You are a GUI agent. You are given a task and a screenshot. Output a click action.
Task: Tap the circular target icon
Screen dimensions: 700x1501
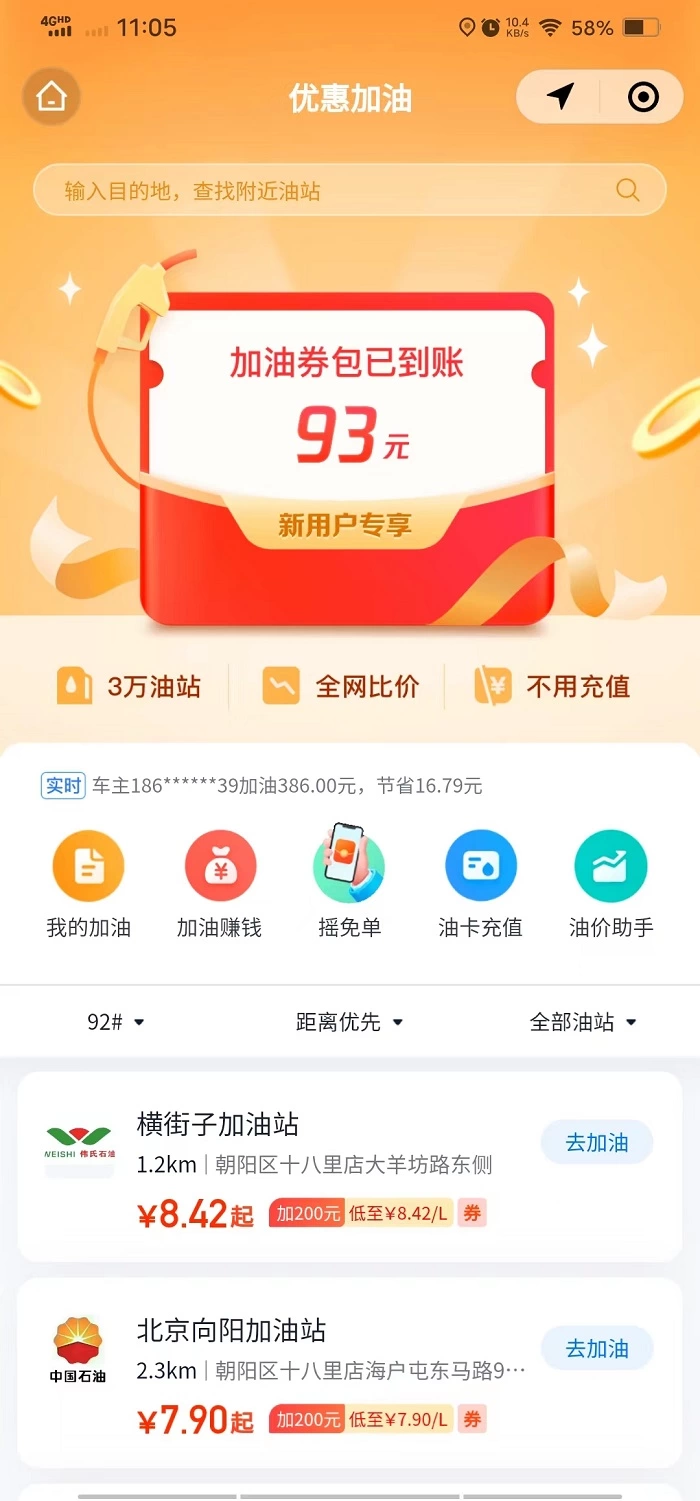tap(643, 96)
